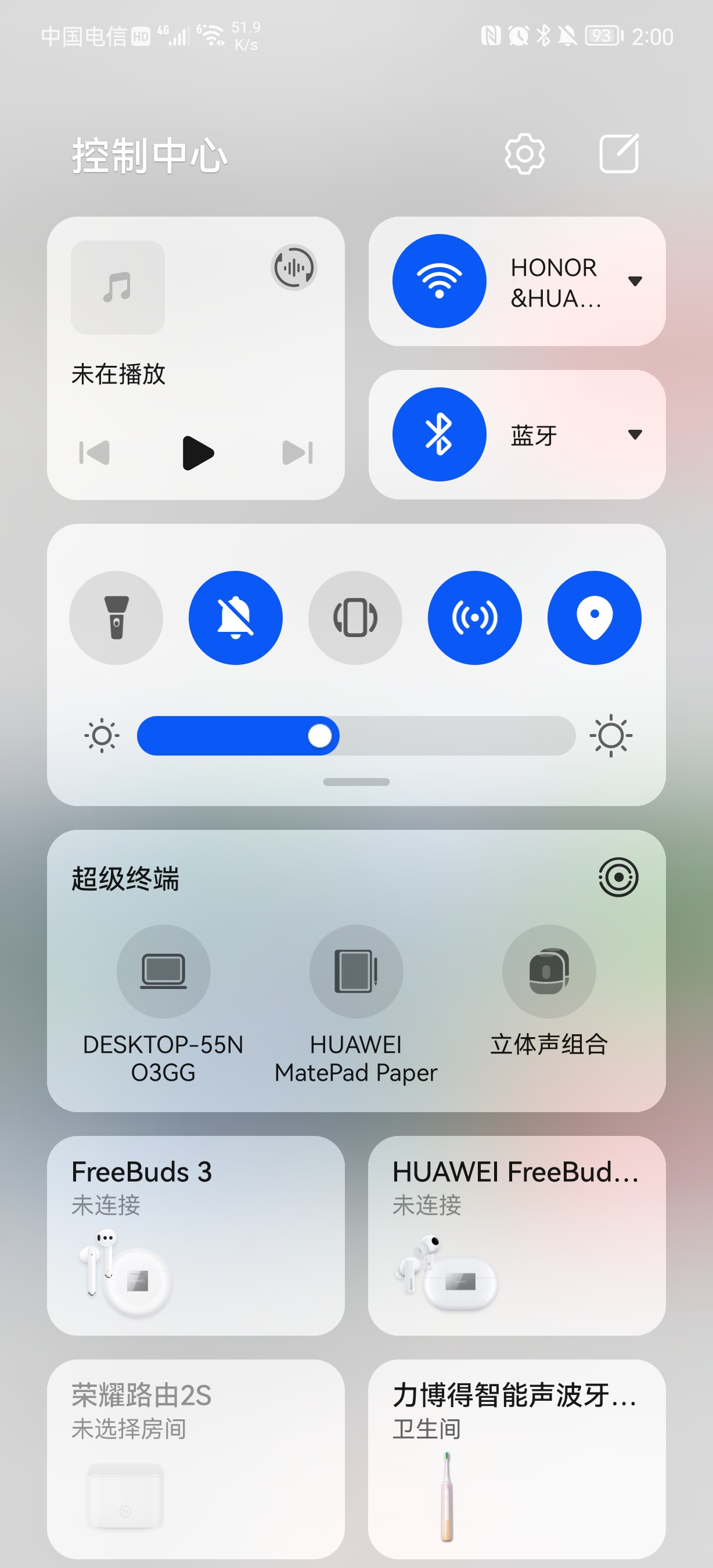The image size is (713, 1568).
Task: Skip to the next track
Action: tap(297, 453)
